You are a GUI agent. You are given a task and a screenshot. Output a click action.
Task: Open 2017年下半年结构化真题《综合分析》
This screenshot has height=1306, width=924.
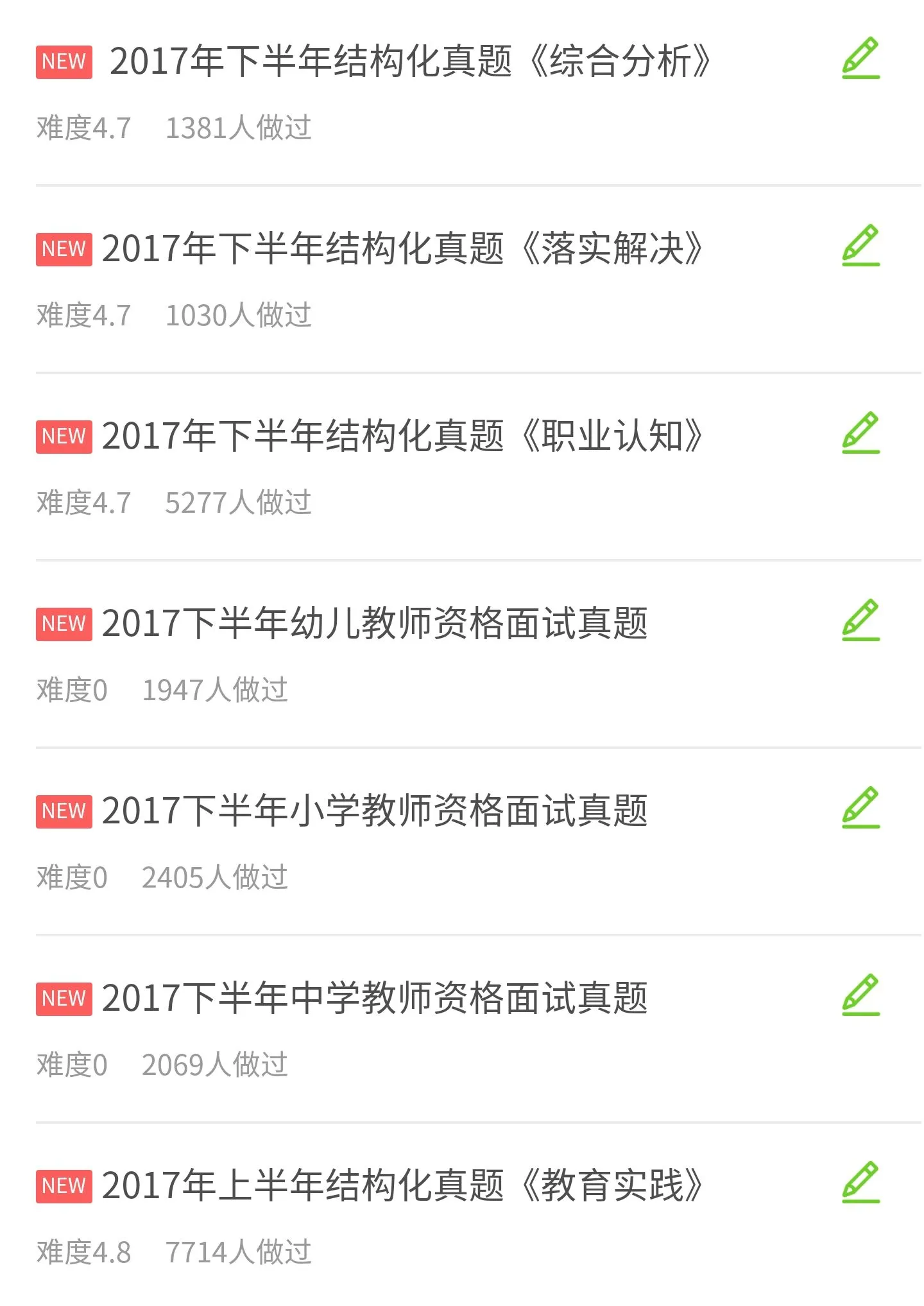[409, 62]
